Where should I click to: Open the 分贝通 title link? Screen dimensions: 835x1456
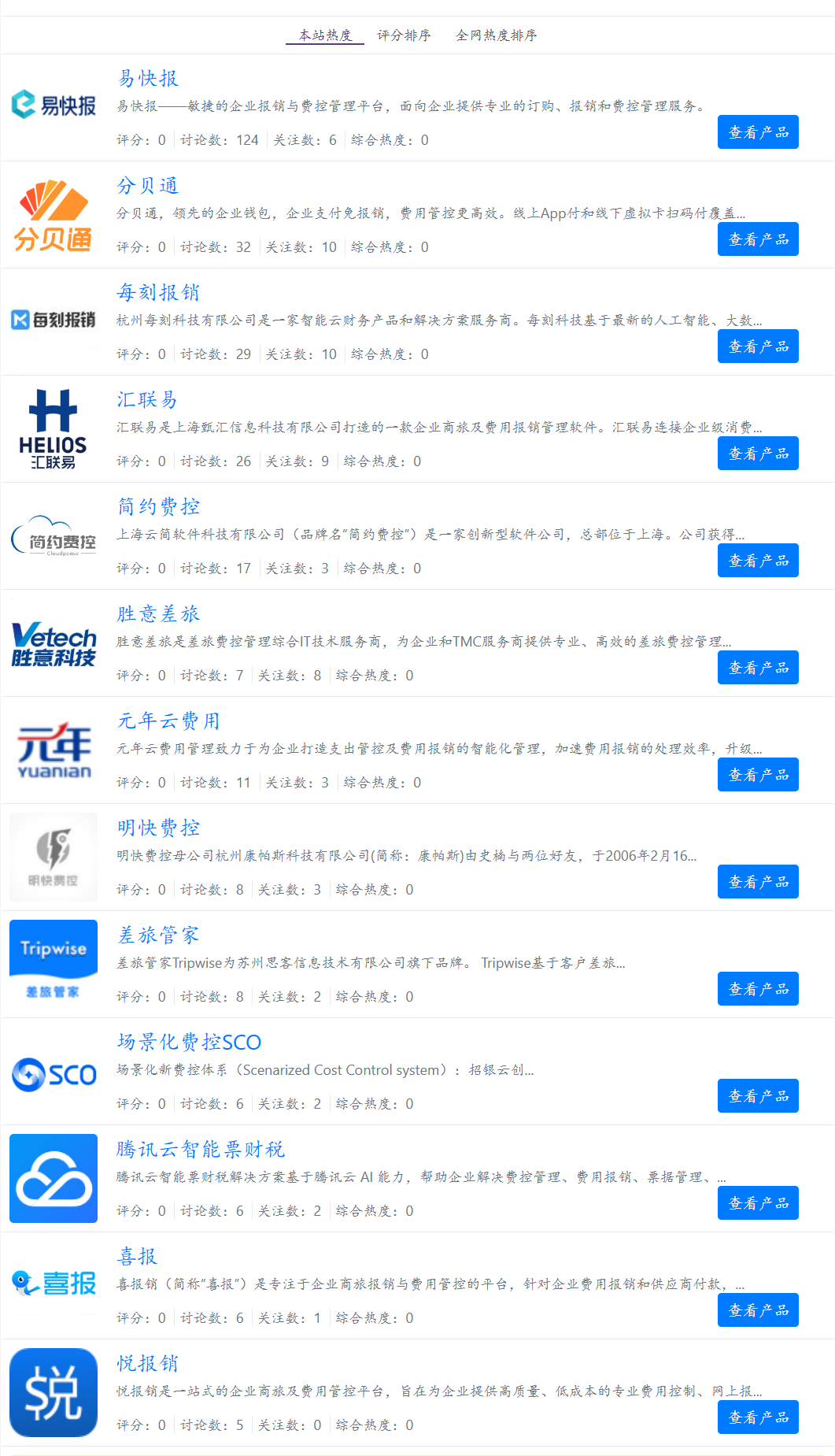[x=148, y=186]
